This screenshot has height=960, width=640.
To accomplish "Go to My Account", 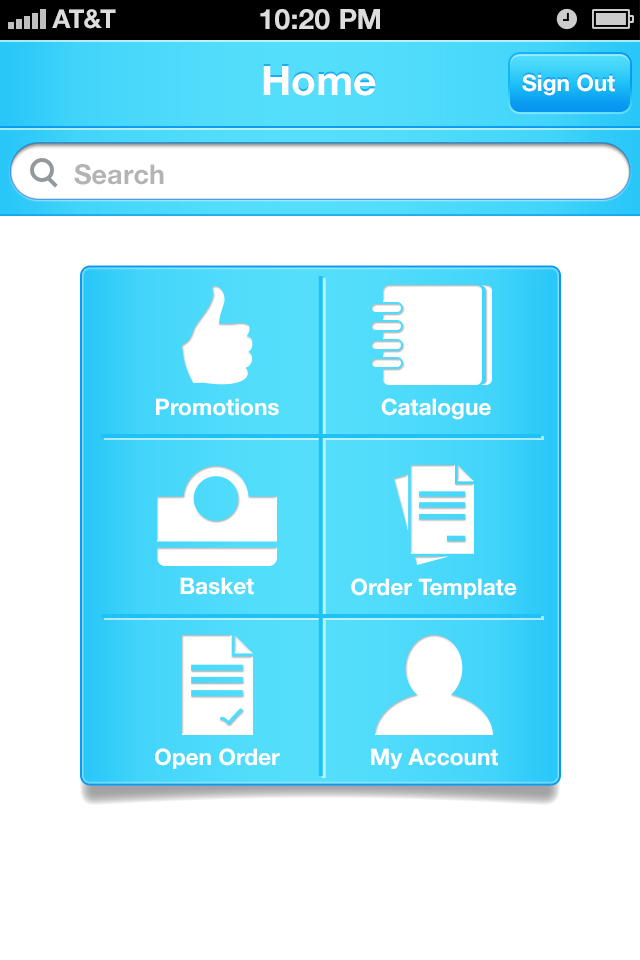I will pos(434,702).
